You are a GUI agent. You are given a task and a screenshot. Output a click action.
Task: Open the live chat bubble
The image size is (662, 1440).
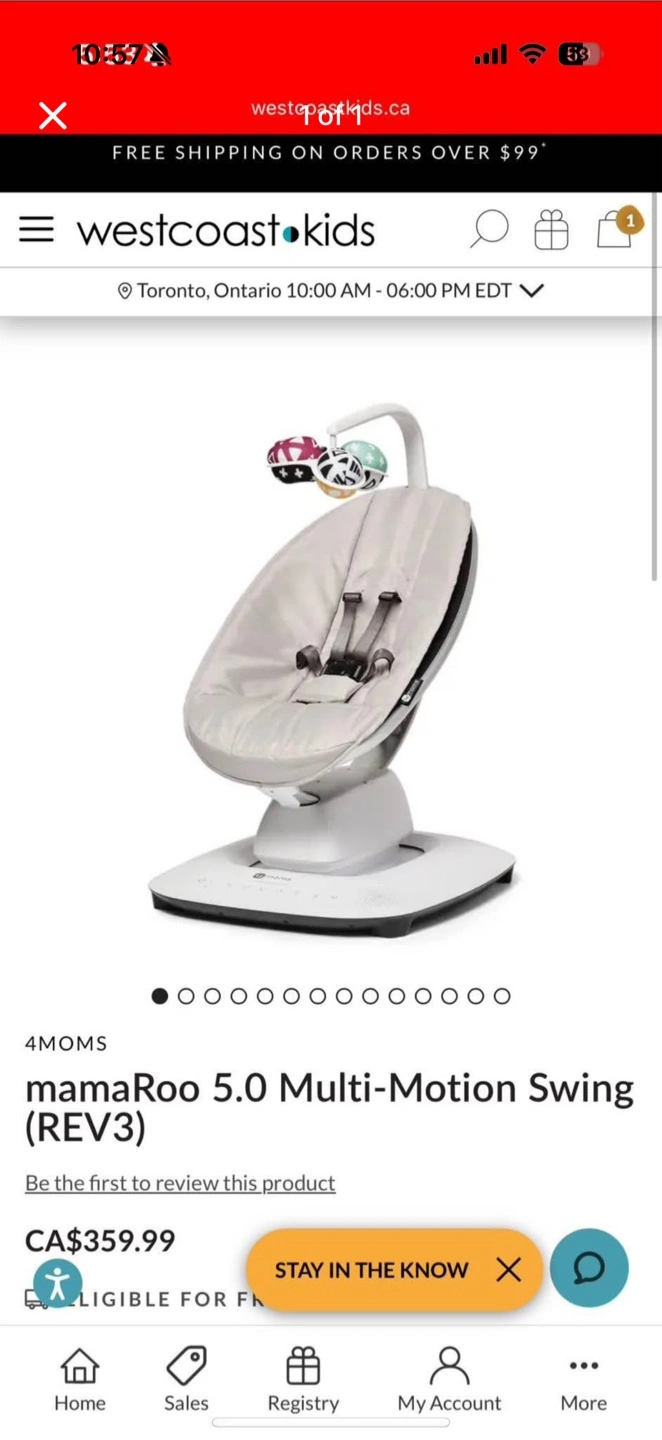click(589, 1268)
